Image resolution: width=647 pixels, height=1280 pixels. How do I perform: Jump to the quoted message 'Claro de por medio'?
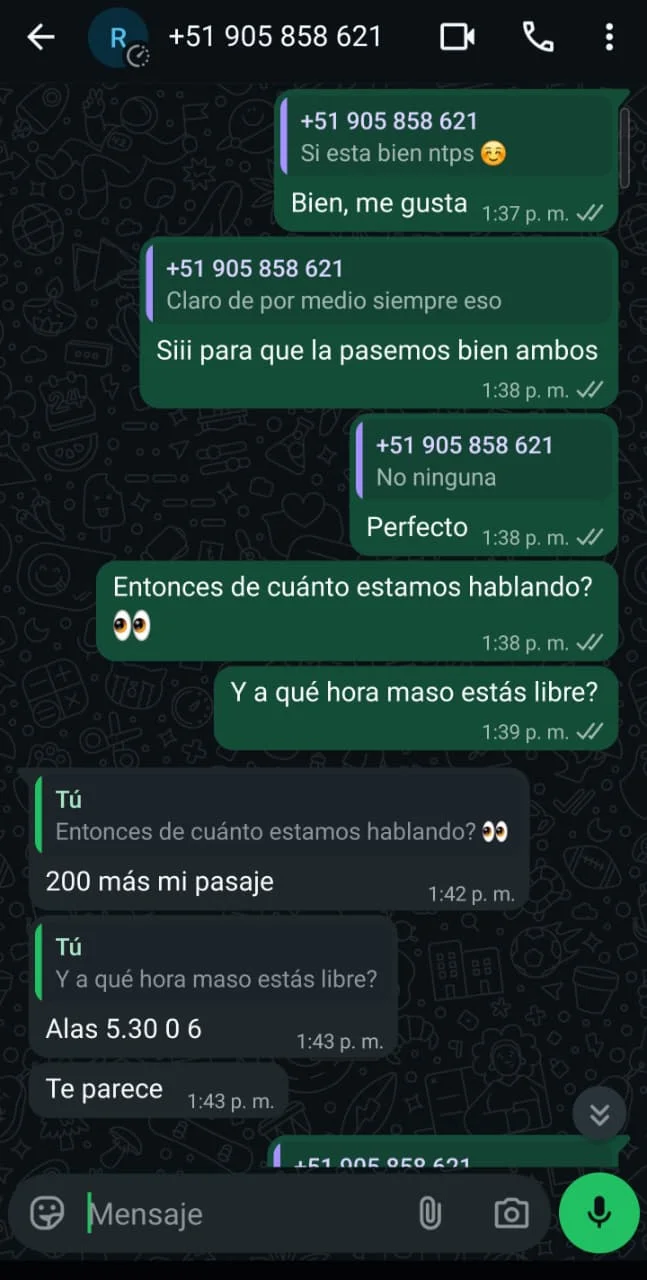click(378, 285)
